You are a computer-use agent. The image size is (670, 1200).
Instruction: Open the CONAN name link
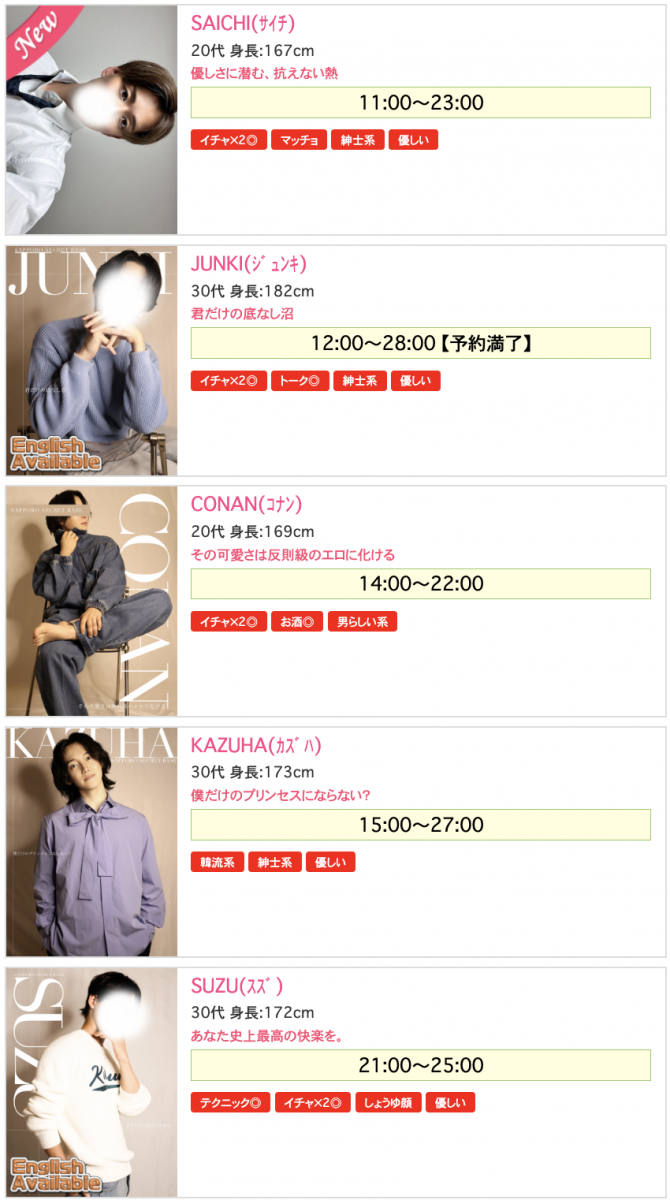coord(246,505)
